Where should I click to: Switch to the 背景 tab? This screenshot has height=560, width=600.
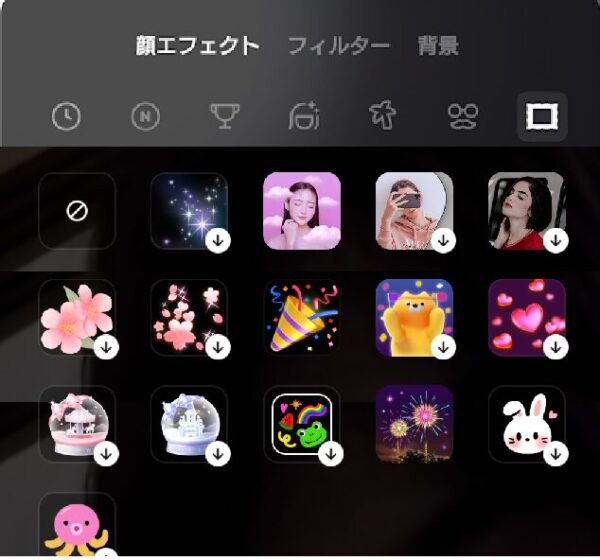438,46
